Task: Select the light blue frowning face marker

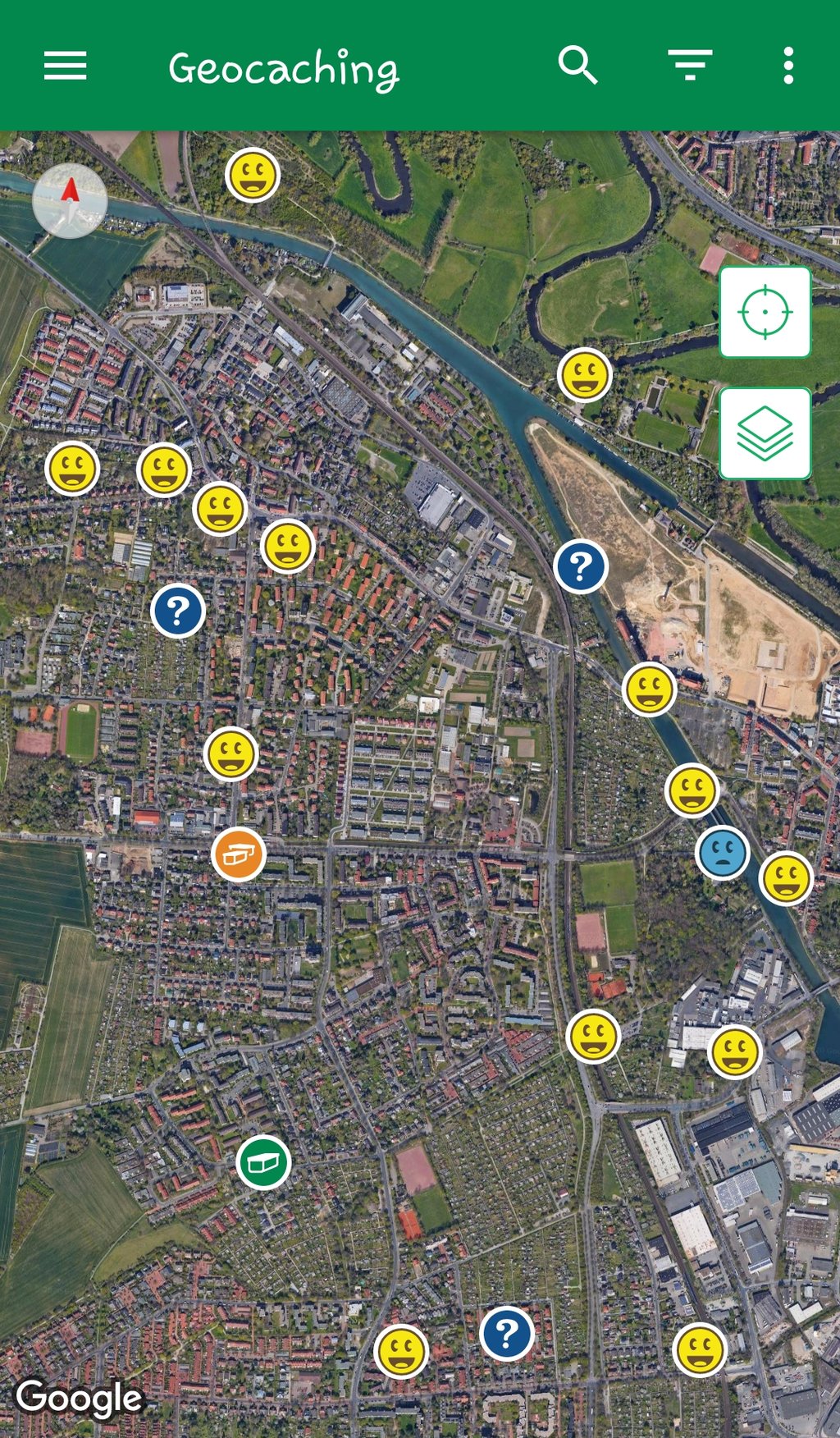Action: point(723,853)
